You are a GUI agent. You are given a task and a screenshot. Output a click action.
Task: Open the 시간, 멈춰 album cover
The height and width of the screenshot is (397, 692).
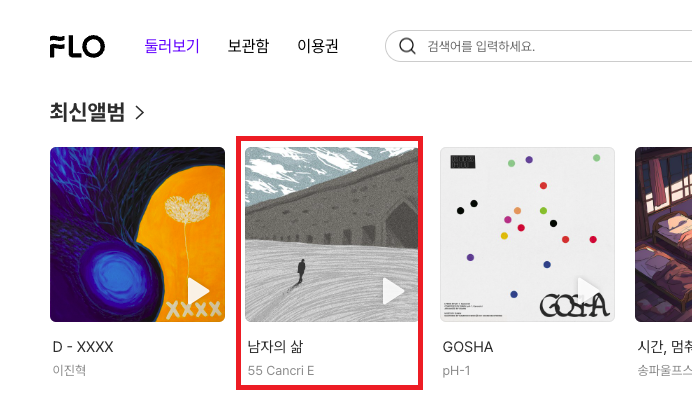pos(663,234)
